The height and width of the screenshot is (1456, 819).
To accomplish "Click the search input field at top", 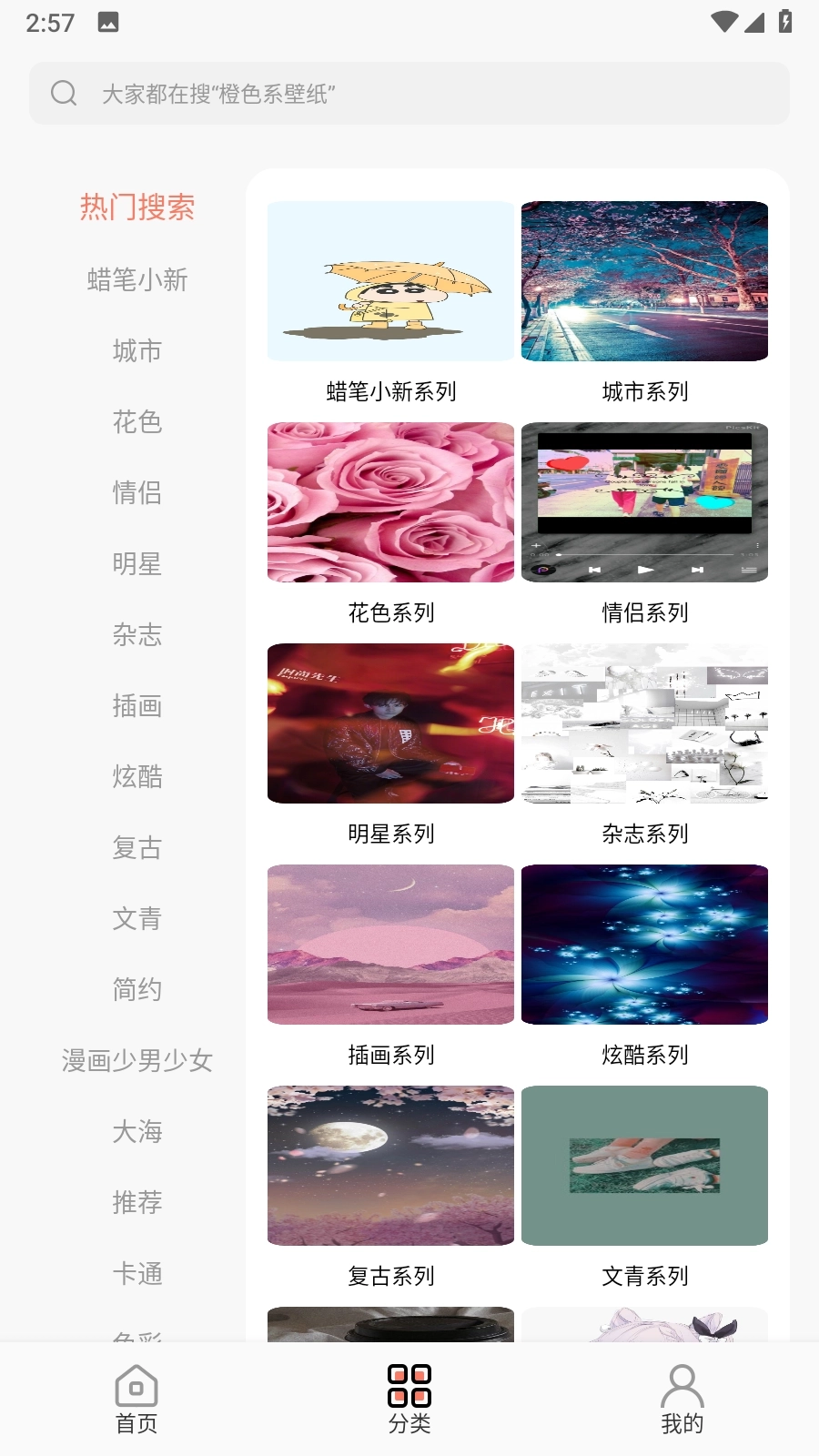I will (409, 92).
